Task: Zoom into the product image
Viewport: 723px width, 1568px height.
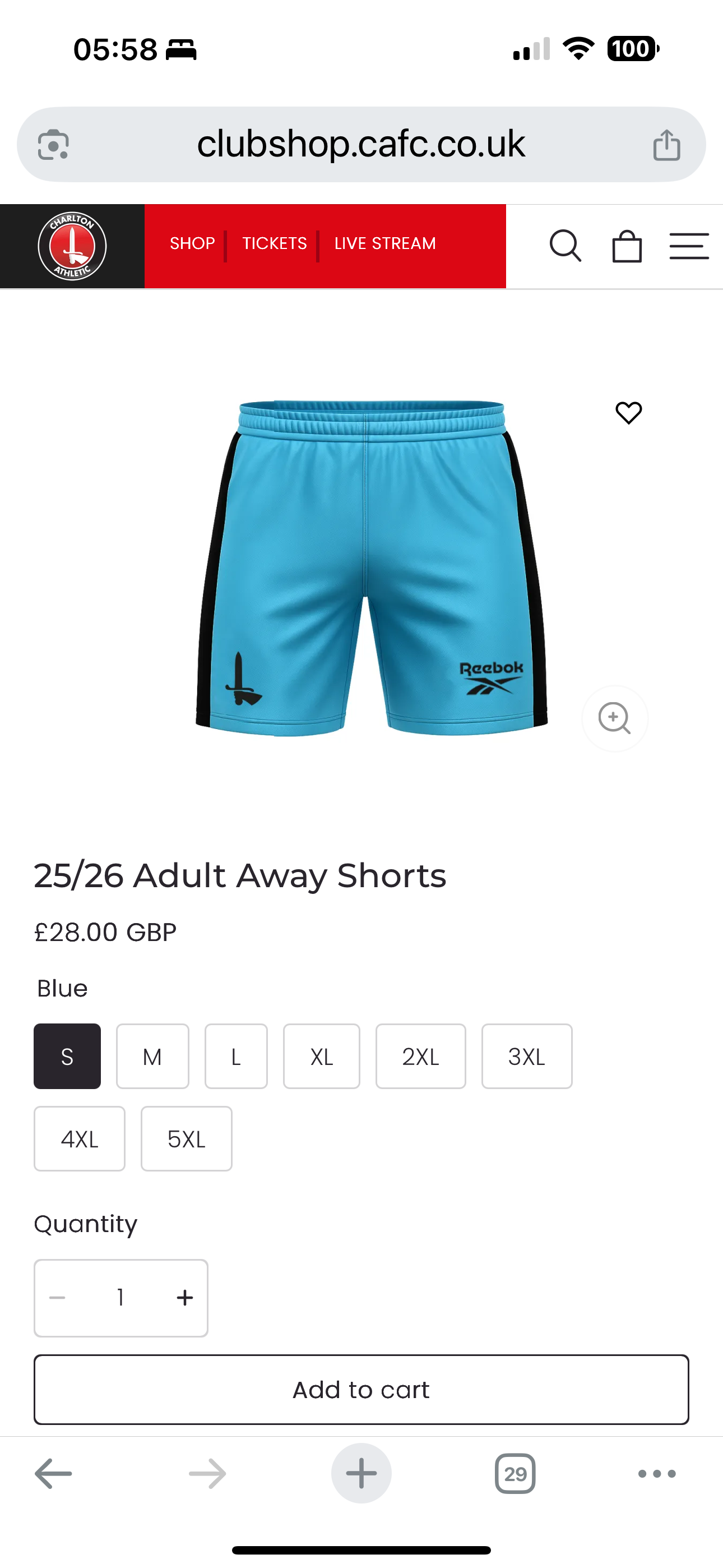Action: 615,718
